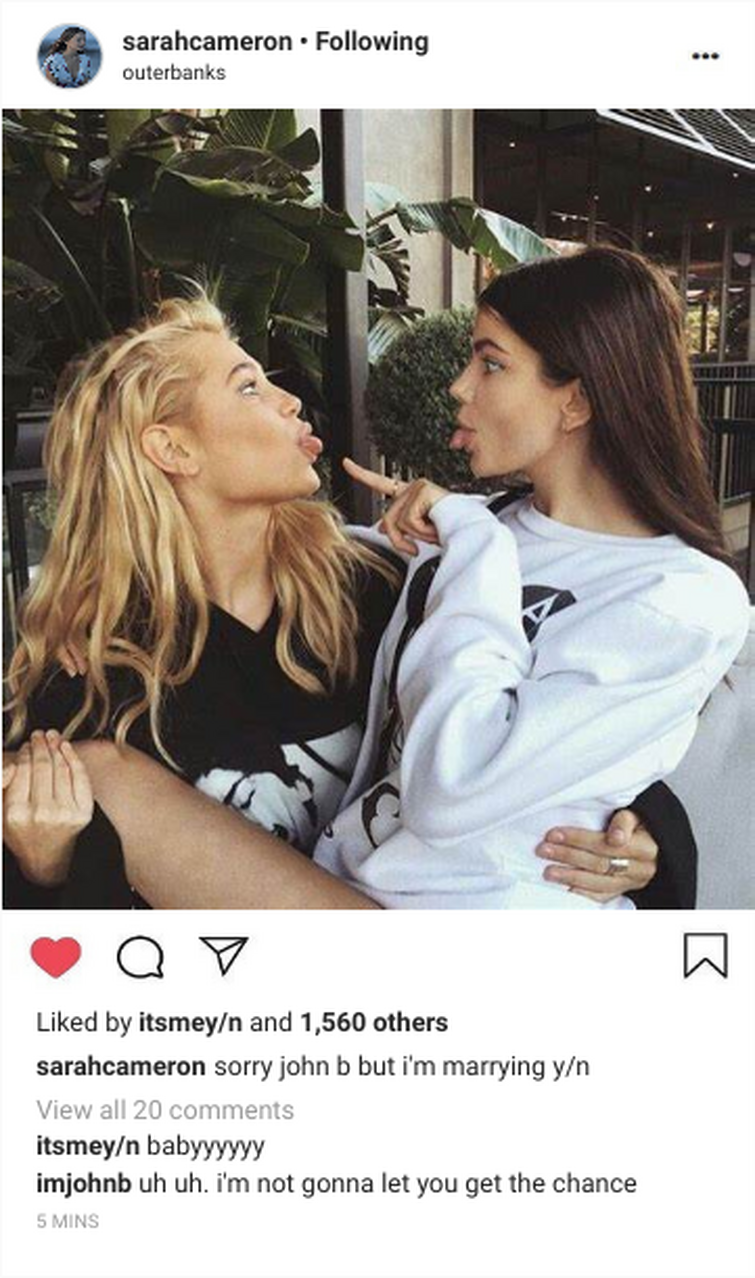
Task: Unlike the post with the red heart
Action: point(55,957)
